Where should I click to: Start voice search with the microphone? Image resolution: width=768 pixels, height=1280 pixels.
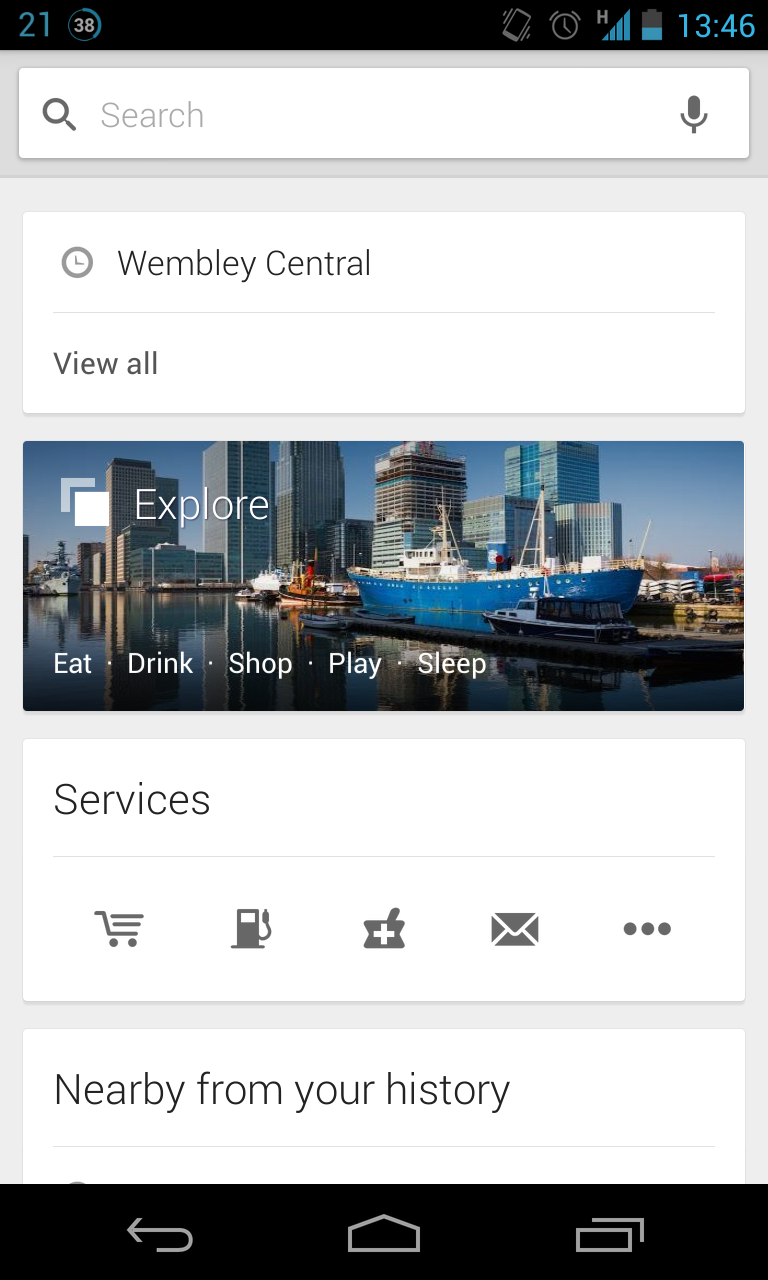tap(693, 115)
